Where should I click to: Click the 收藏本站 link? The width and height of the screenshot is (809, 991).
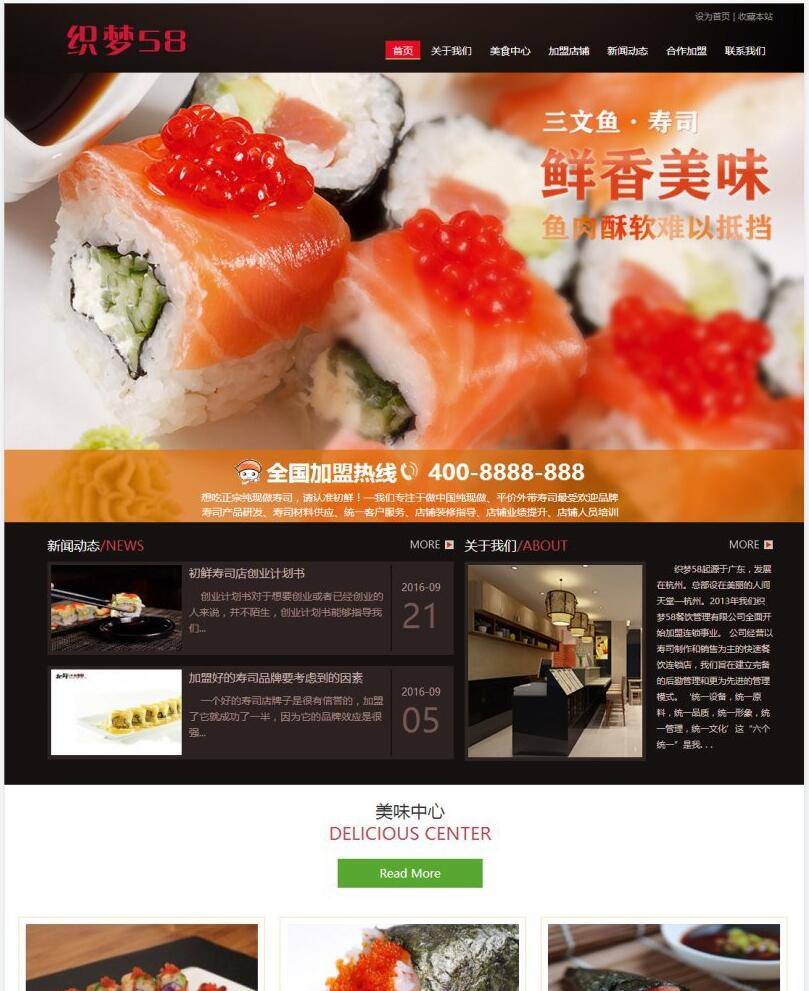(753, 15)
